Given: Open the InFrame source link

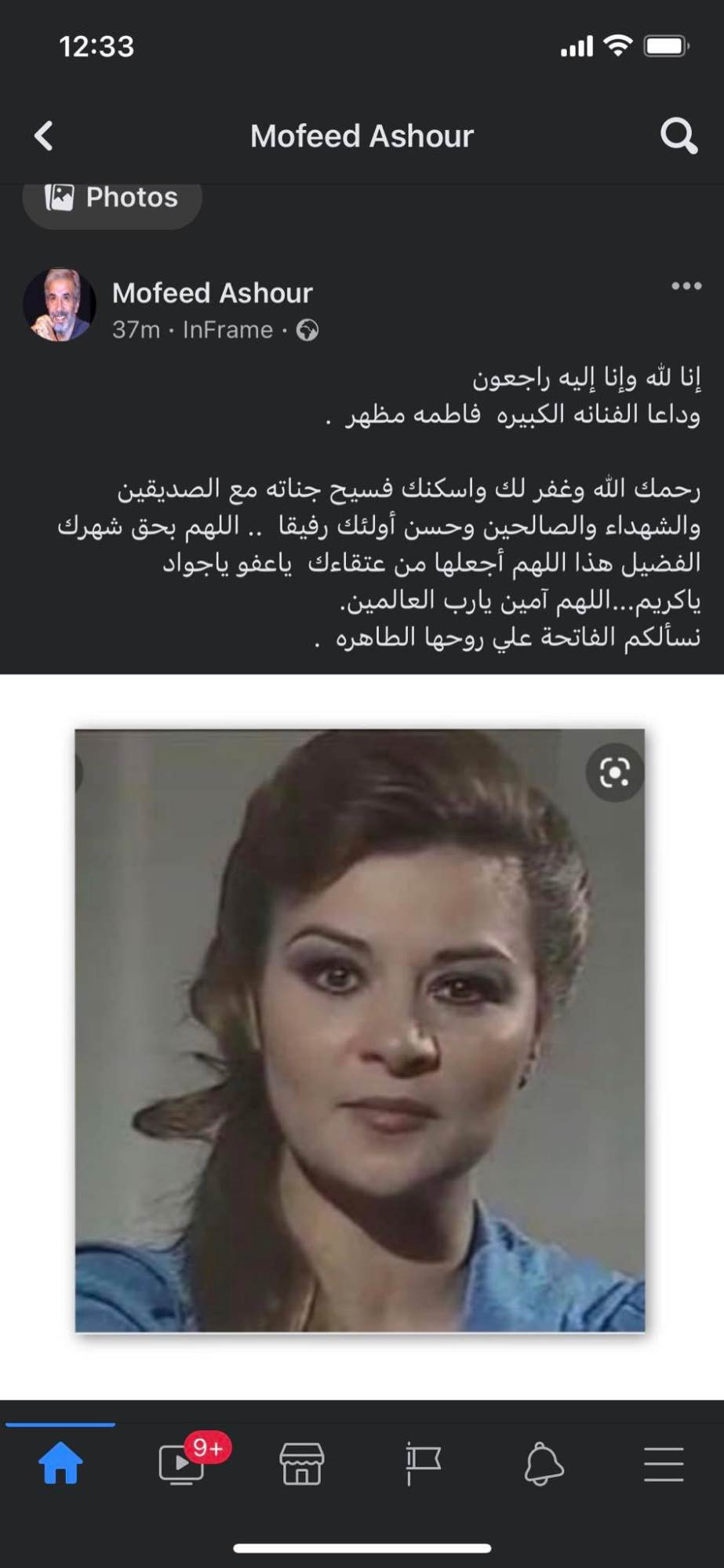Looking at the screenshot, I should pos(227,330).
